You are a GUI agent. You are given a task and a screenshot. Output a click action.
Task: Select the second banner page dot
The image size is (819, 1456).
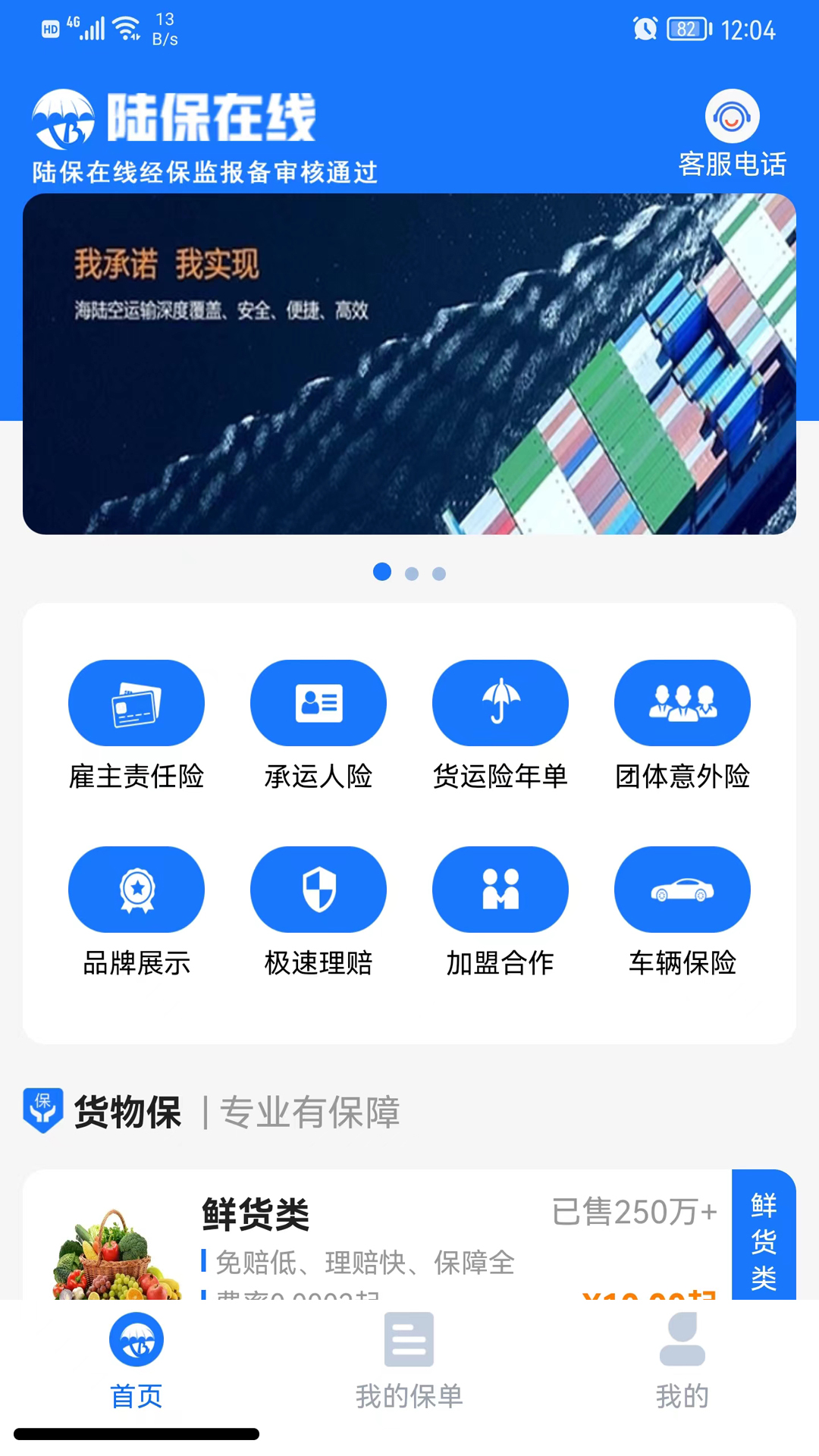pyautogui.click(x=412, y=574)
